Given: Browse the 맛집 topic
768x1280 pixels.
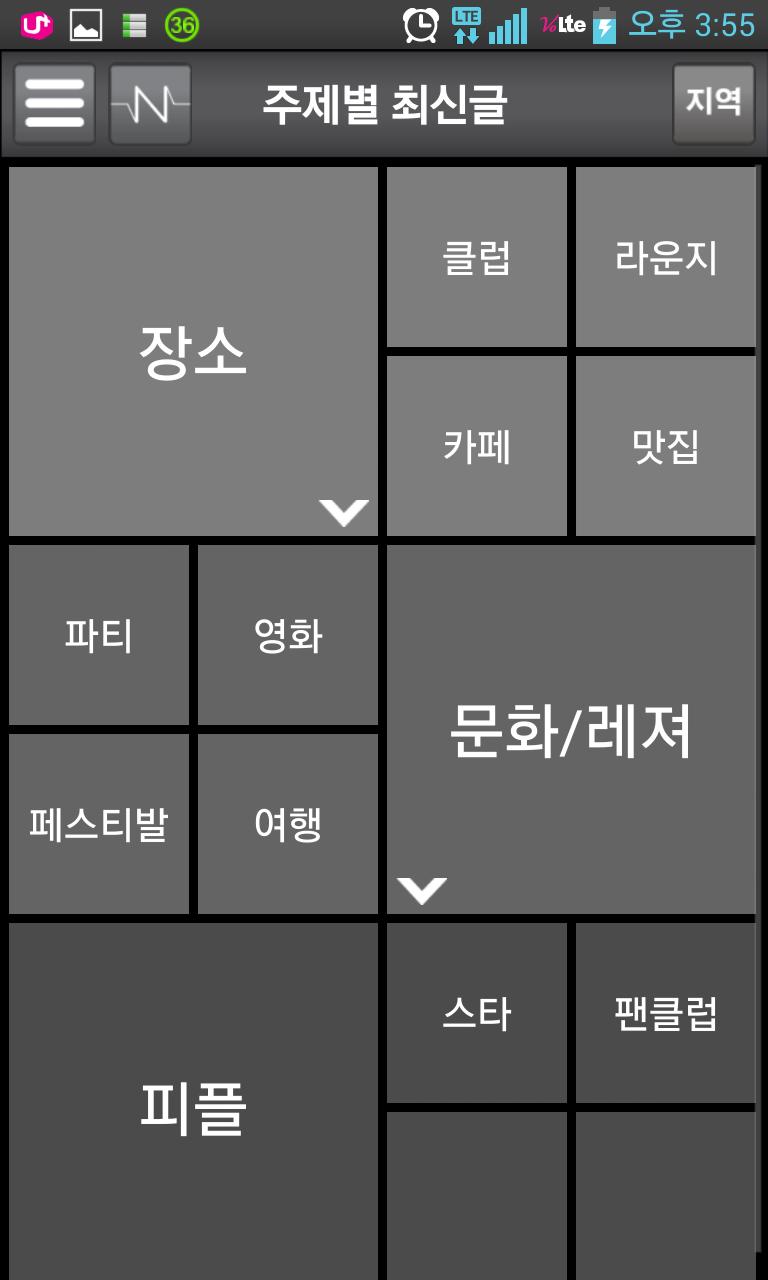Looking at the screenshot, I should [666, 446].
